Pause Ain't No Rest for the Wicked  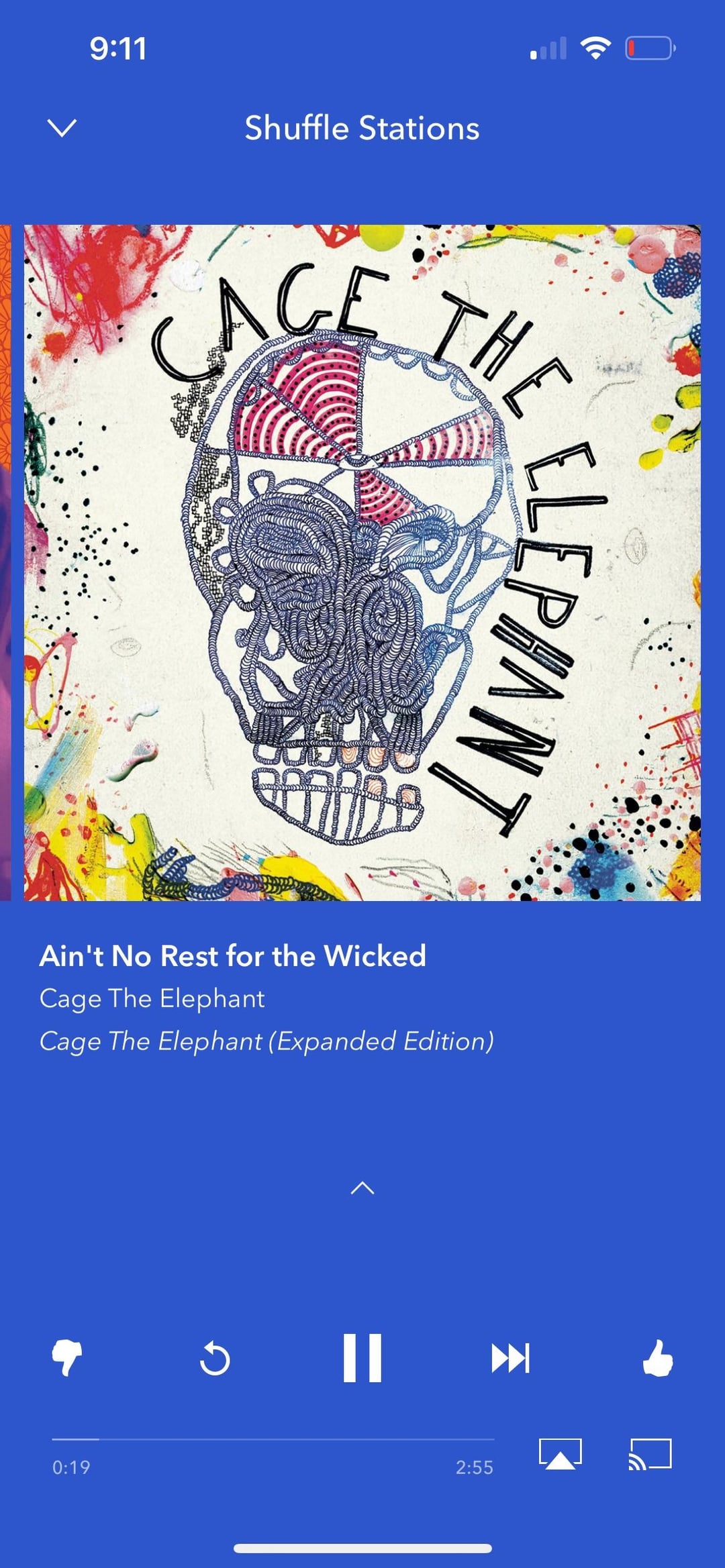(x=362, y=1358)
